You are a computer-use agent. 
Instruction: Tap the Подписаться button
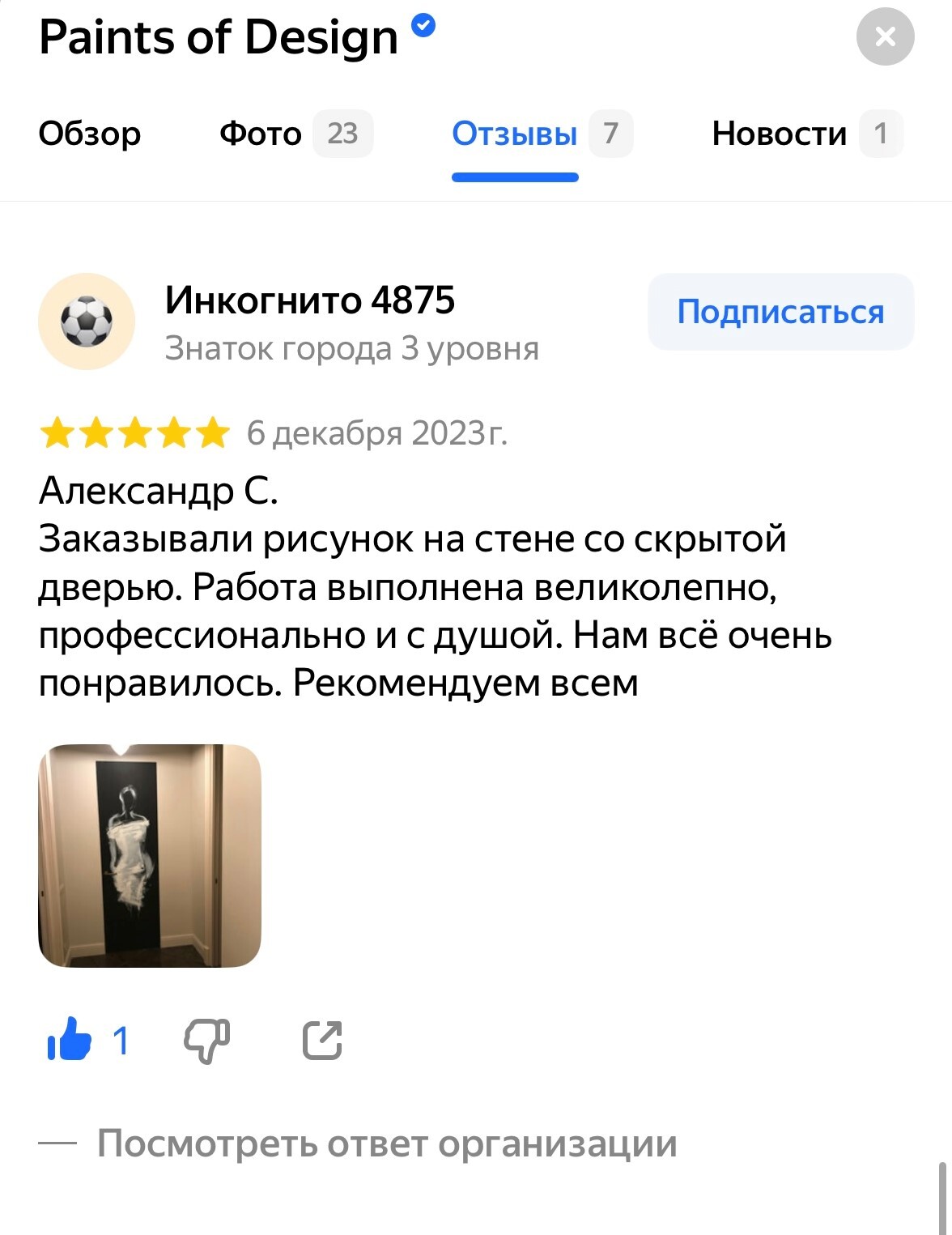pos(780,312)
